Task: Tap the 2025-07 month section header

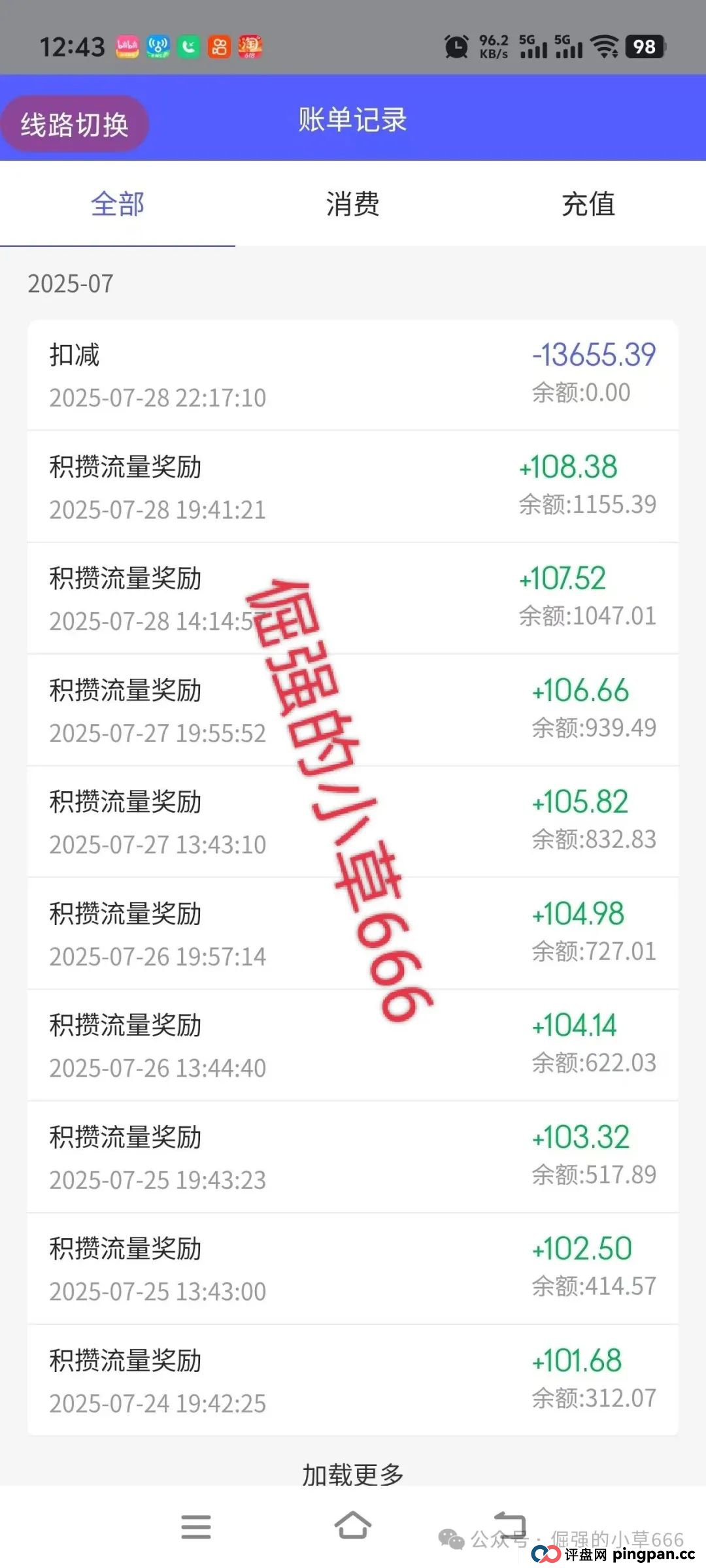Action: pos(70,284)
